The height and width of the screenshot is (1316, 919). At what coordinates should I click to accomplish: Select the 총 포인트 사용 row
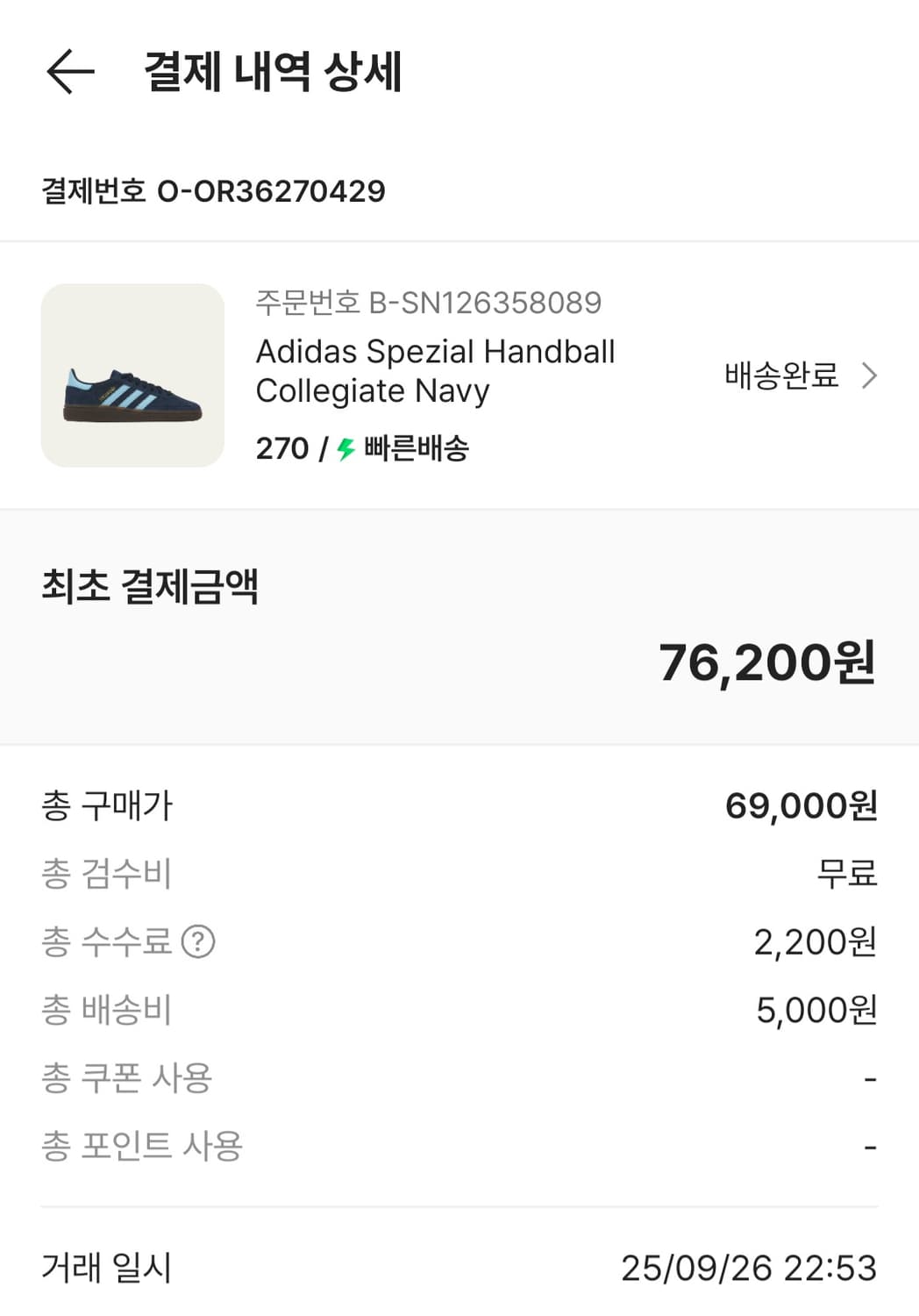pyautogui.click(x=143, y=1145)
